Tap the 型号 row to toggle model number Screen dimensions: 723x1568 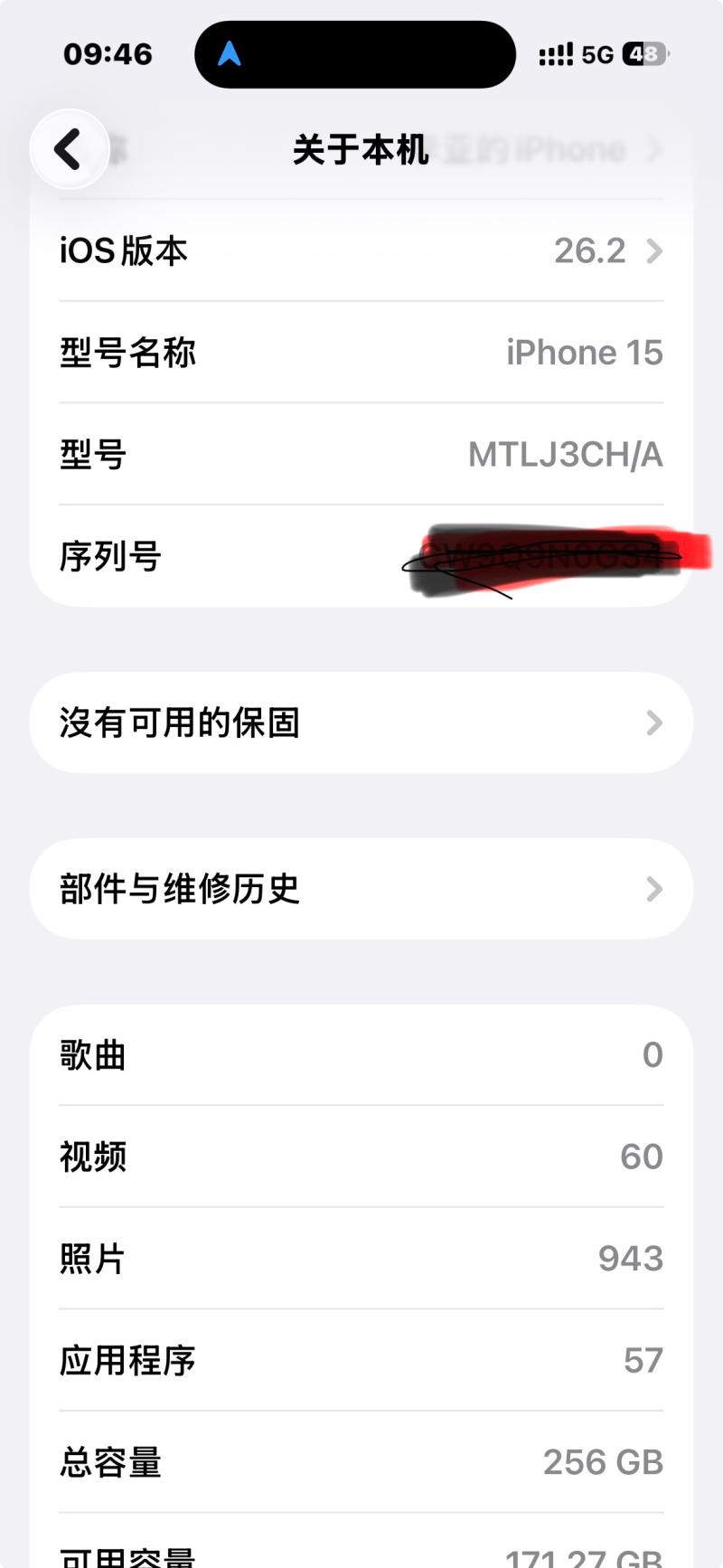pyautogui.click(x=361, y=454)
